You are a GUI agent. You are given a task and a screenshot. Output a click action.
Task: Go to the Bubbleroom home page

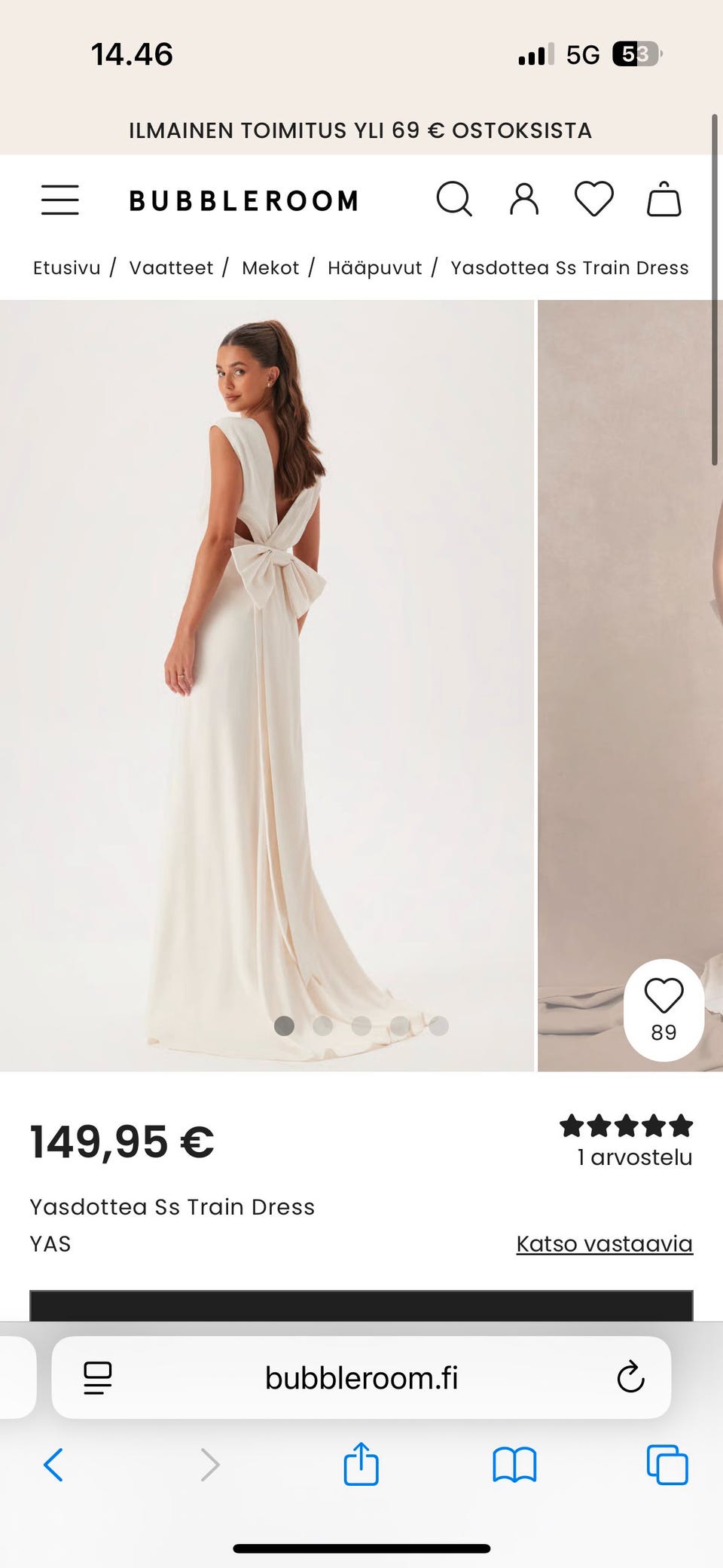click(244, 201)
